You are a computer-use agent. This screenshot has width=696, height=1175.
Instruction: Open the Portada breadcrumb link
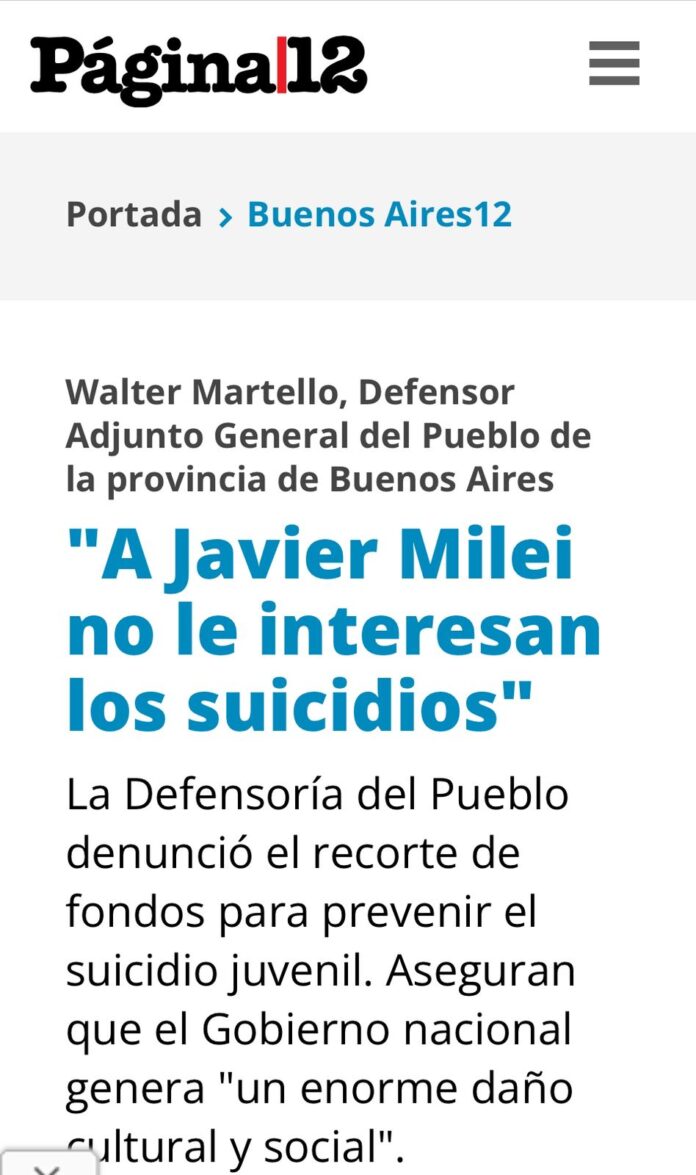pos(133,214)
